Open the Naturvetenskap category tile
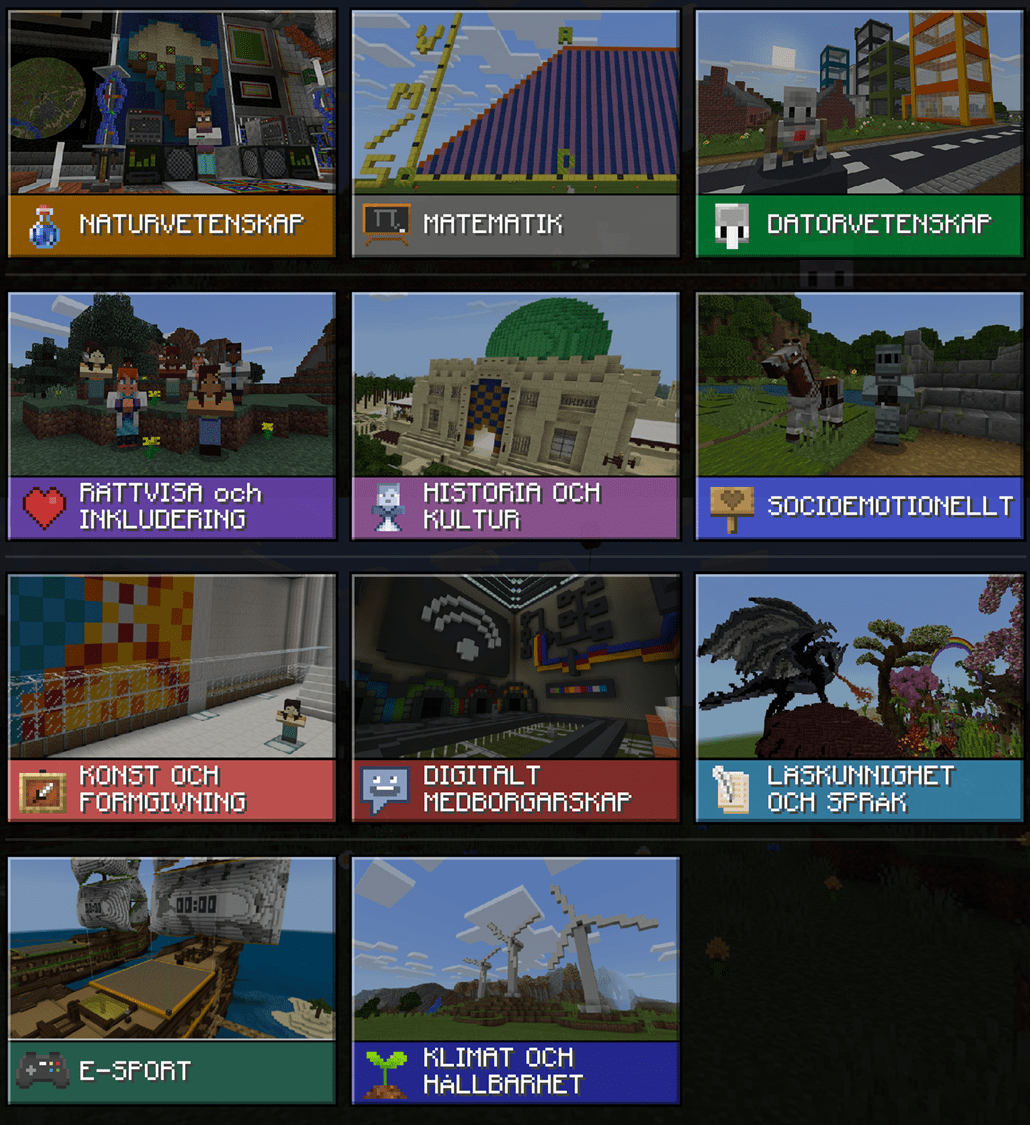Image resolution: width=1030 pixels, height=1125 pixels. point(171,133)
